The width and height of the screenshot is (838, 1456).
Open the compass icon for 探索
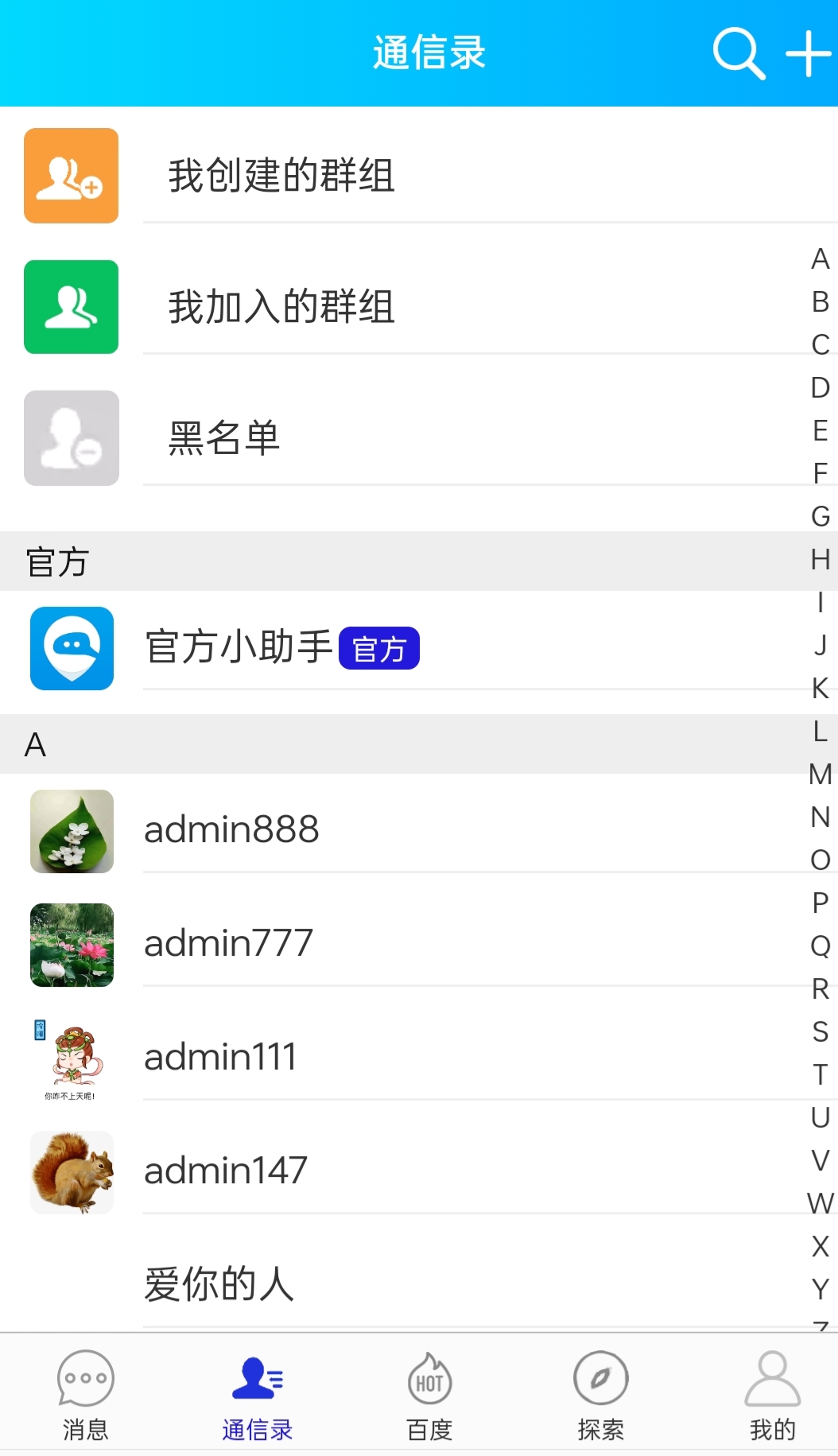point(600,1378)
